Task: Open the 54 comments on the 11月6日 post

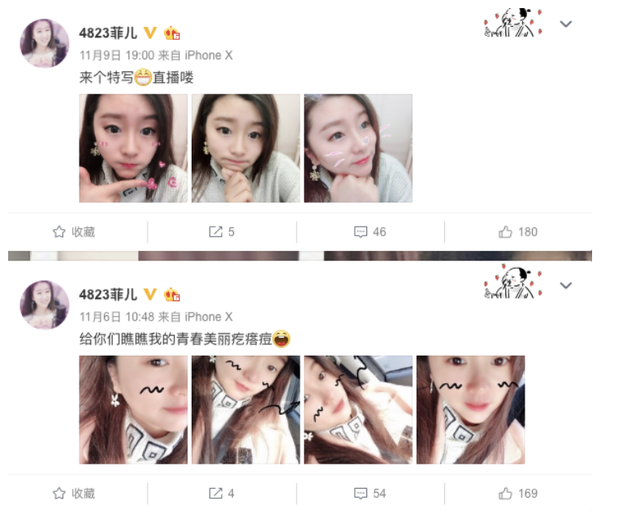Action: (x=370, y=494)
